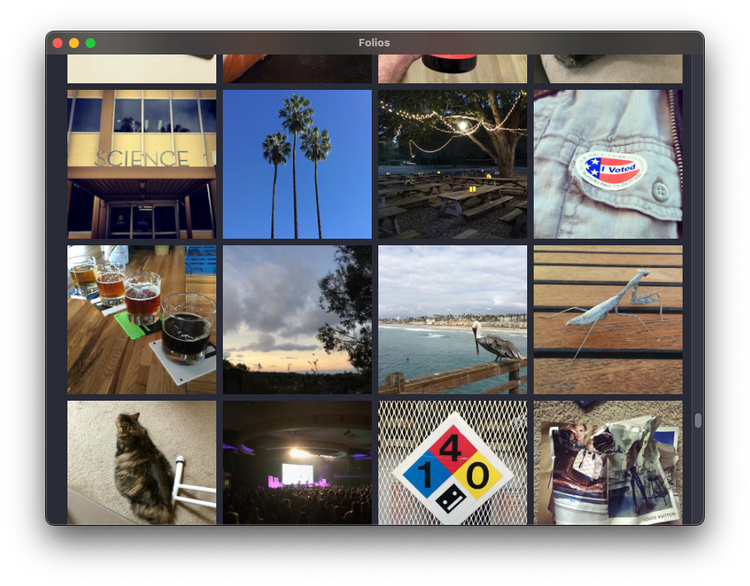View the beer flight glasses photo
The height and width of the screenshot is (586, 750).
click(x=142, y=320)
